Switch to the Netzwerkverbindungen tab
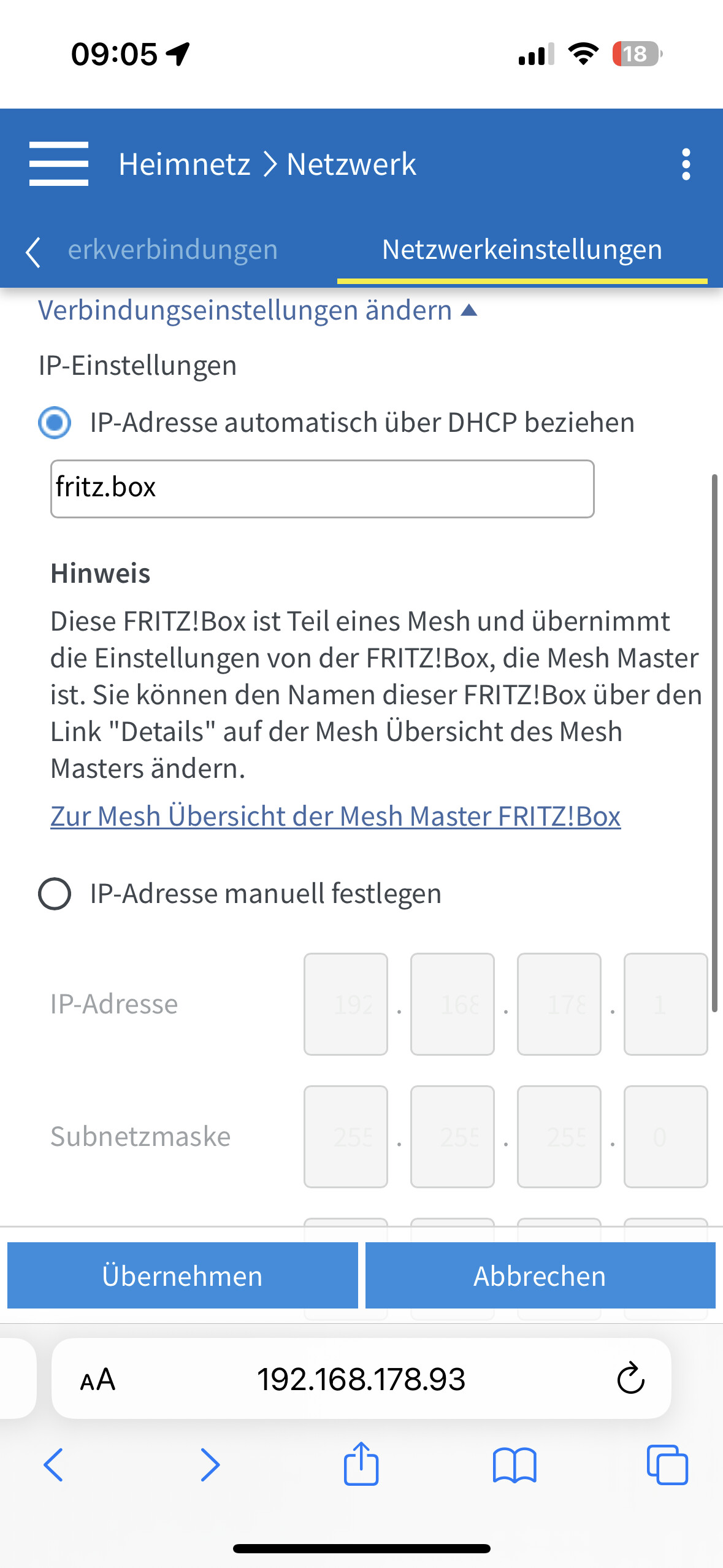 point(172,250)
